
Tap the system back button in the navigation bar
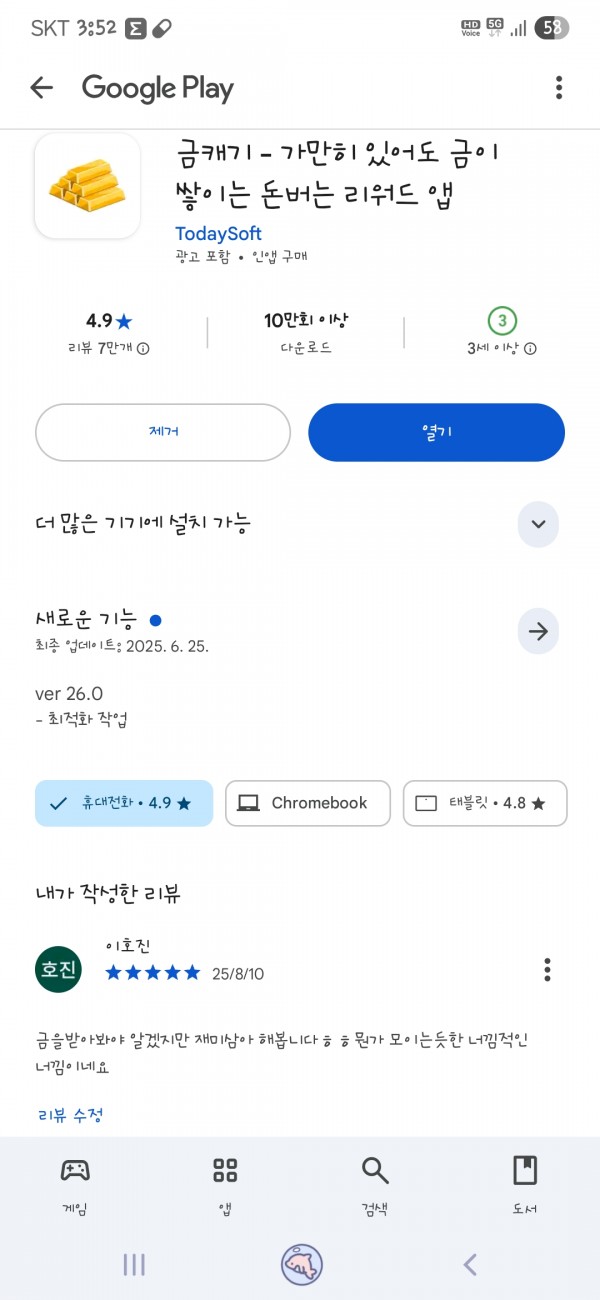point(470,1265)
